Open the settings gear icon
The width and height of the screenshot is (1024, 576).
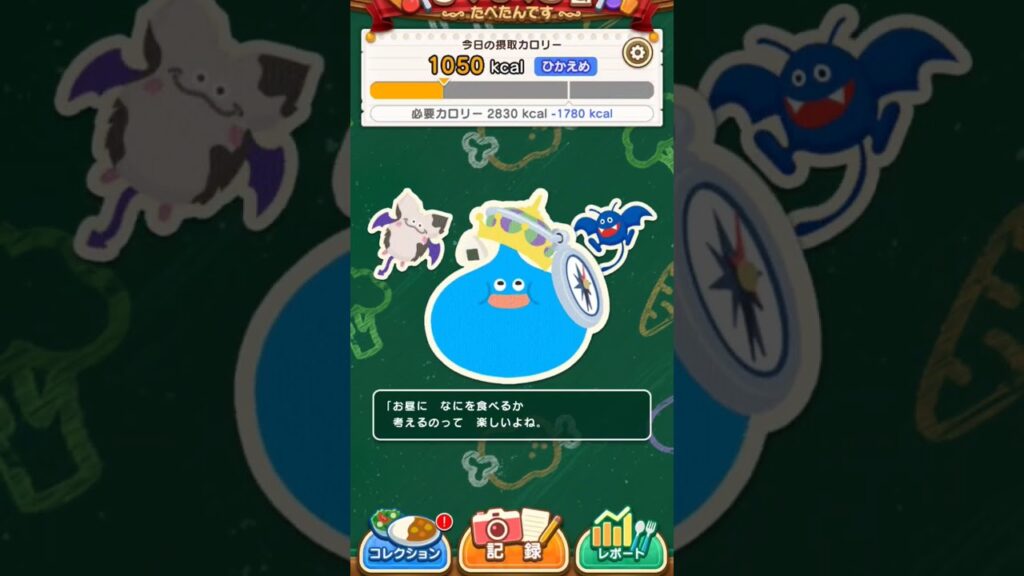pyautogui.click(x=635, y=53)
